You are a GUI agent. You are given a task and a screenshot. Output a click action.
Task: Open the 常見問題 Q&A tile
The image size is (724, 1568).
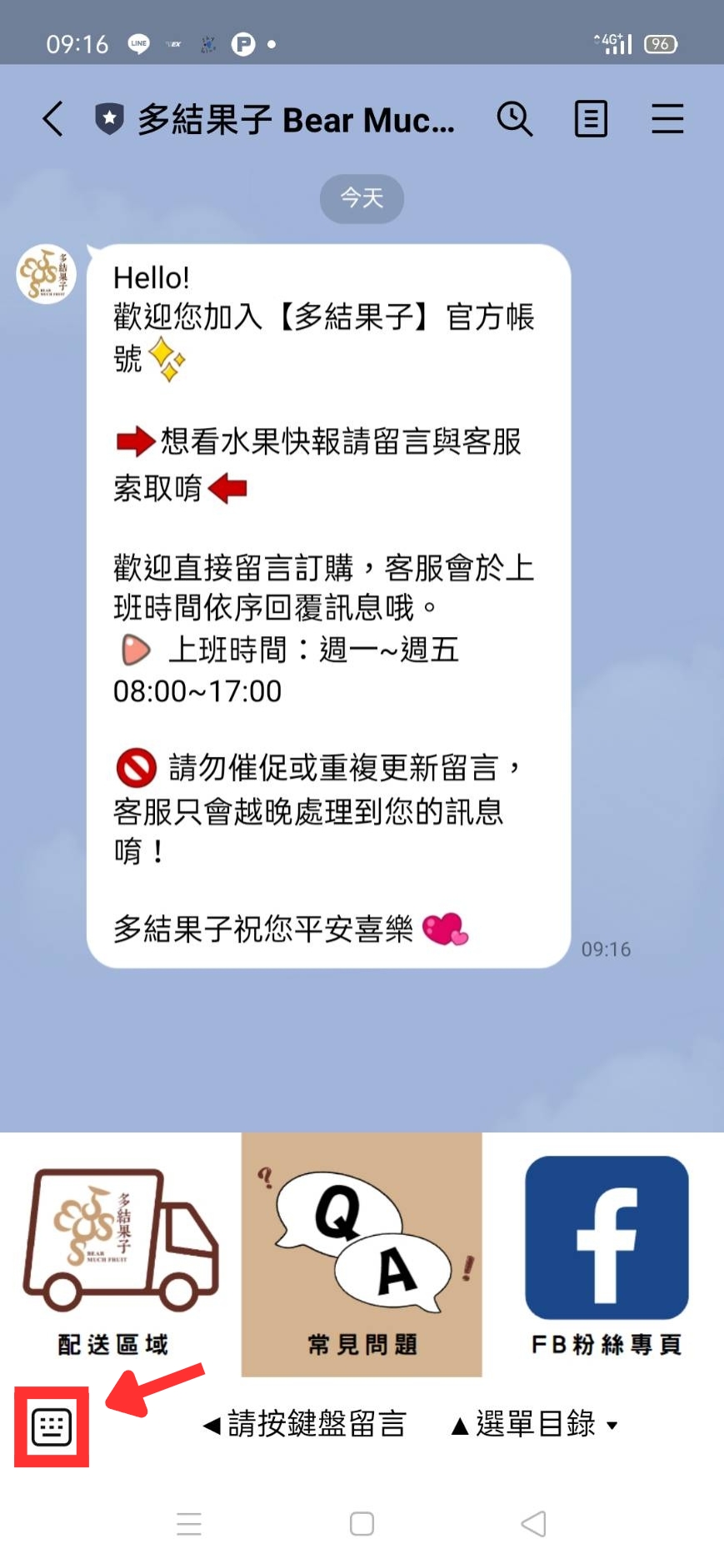coord(362,1255)
